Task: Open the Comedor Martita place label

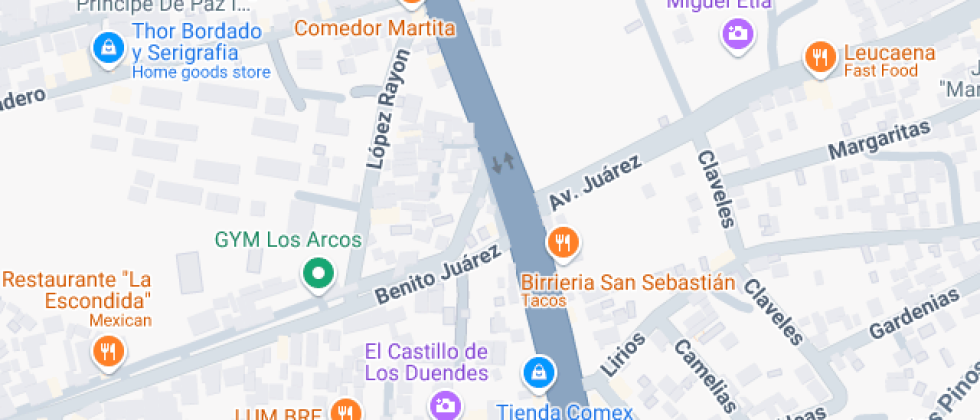Action: click(x=374, y=28)
